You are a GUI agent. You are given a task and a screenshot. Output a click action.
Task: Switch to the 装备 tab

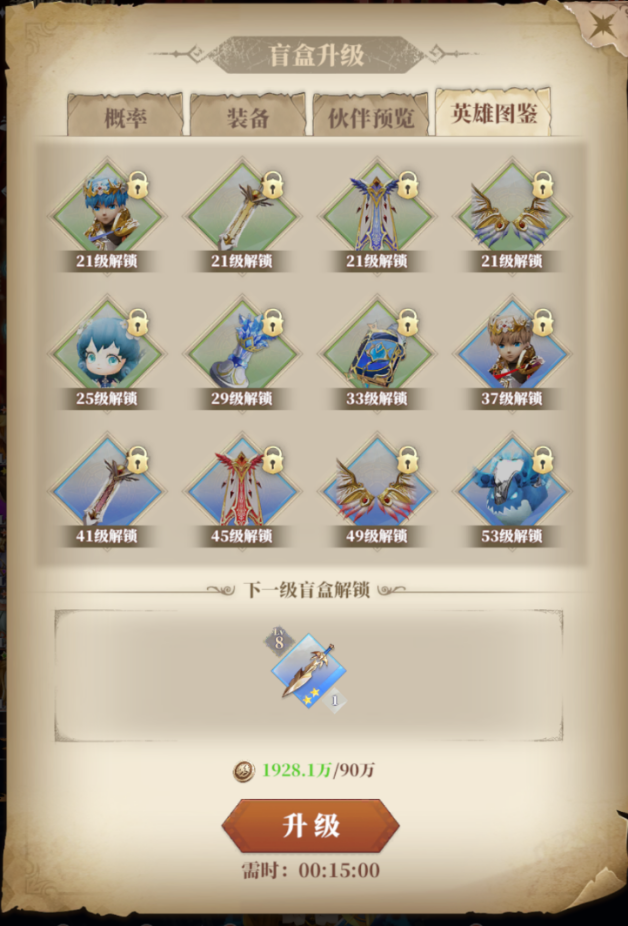point(246,116)
